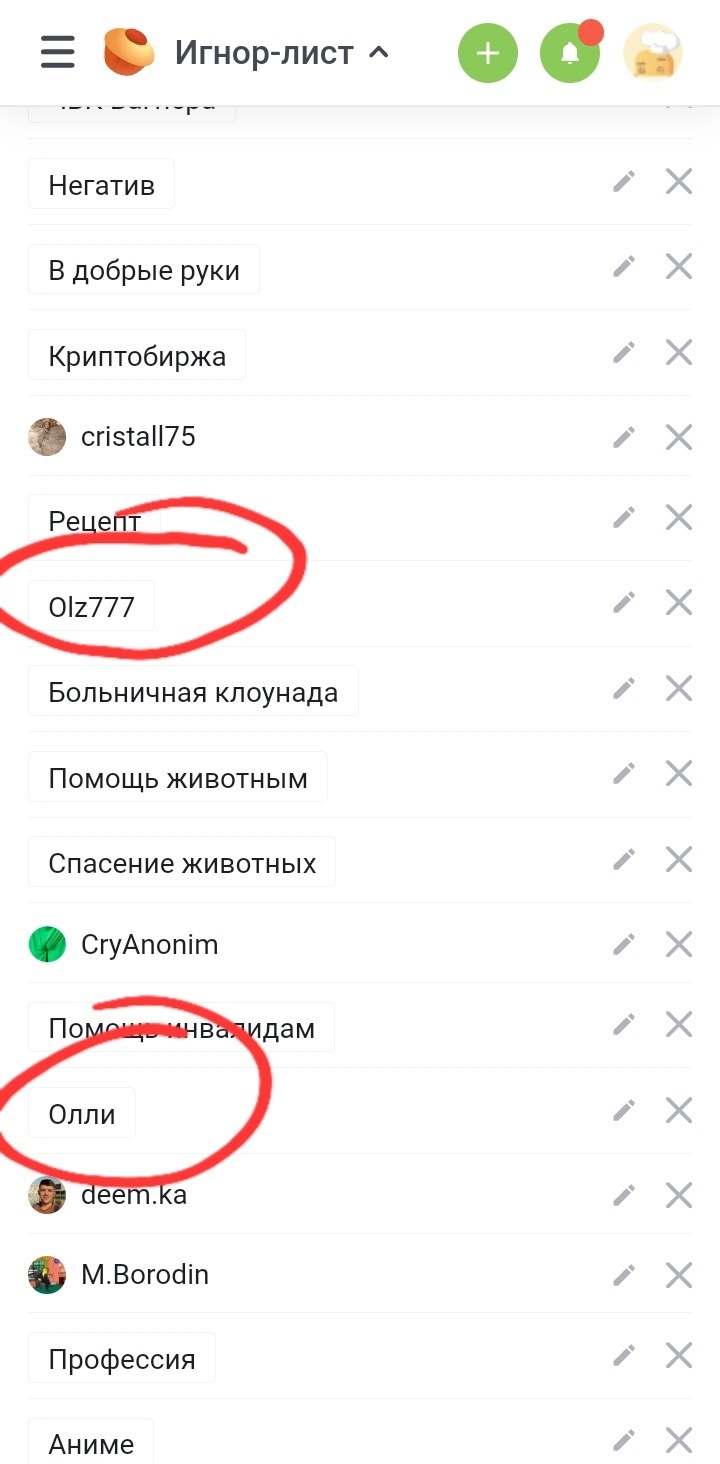Screen dimensions: 720x1464
Task: Tap the green plus add button
Action: pyautogui.click(x=488, y=53)
